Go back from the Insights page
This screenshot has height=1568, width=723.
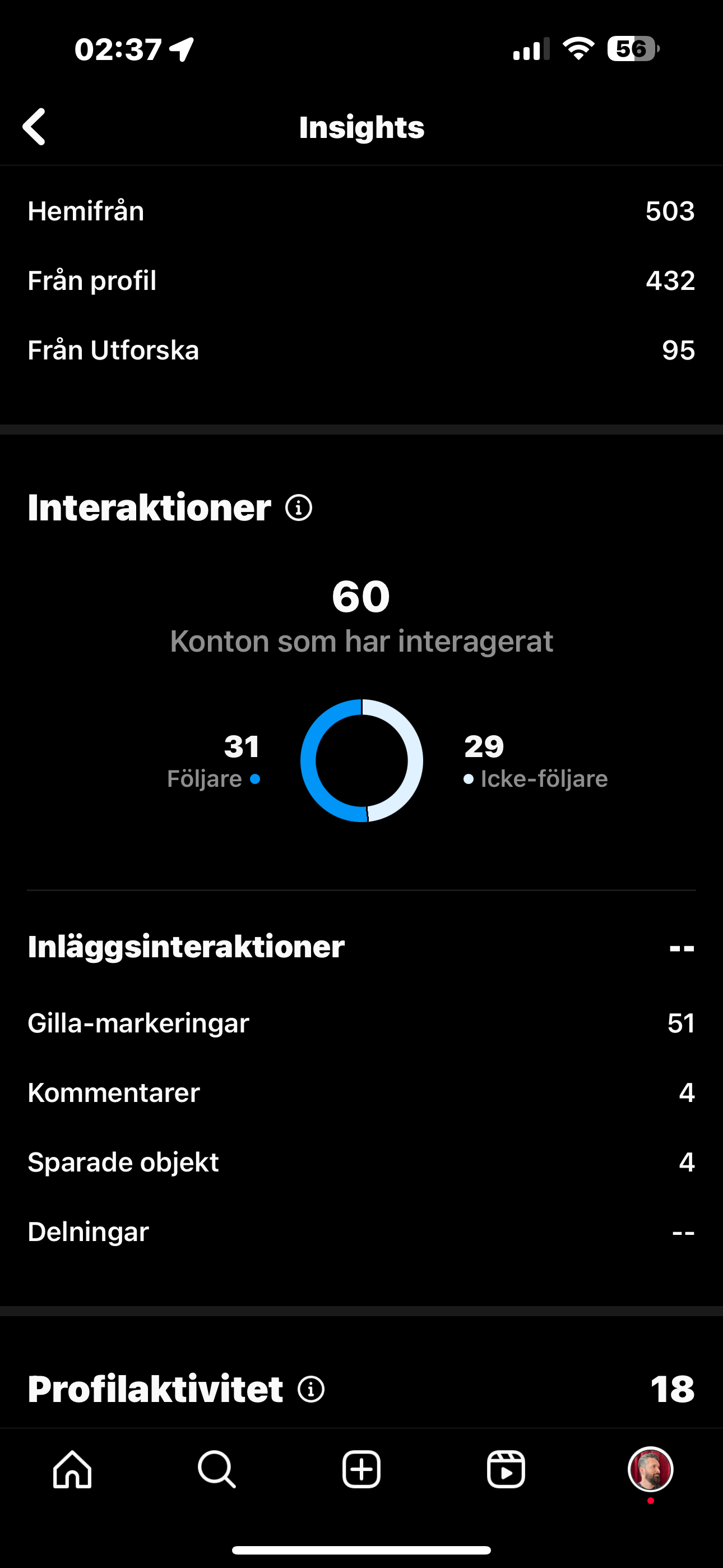[x=34, y=127]
